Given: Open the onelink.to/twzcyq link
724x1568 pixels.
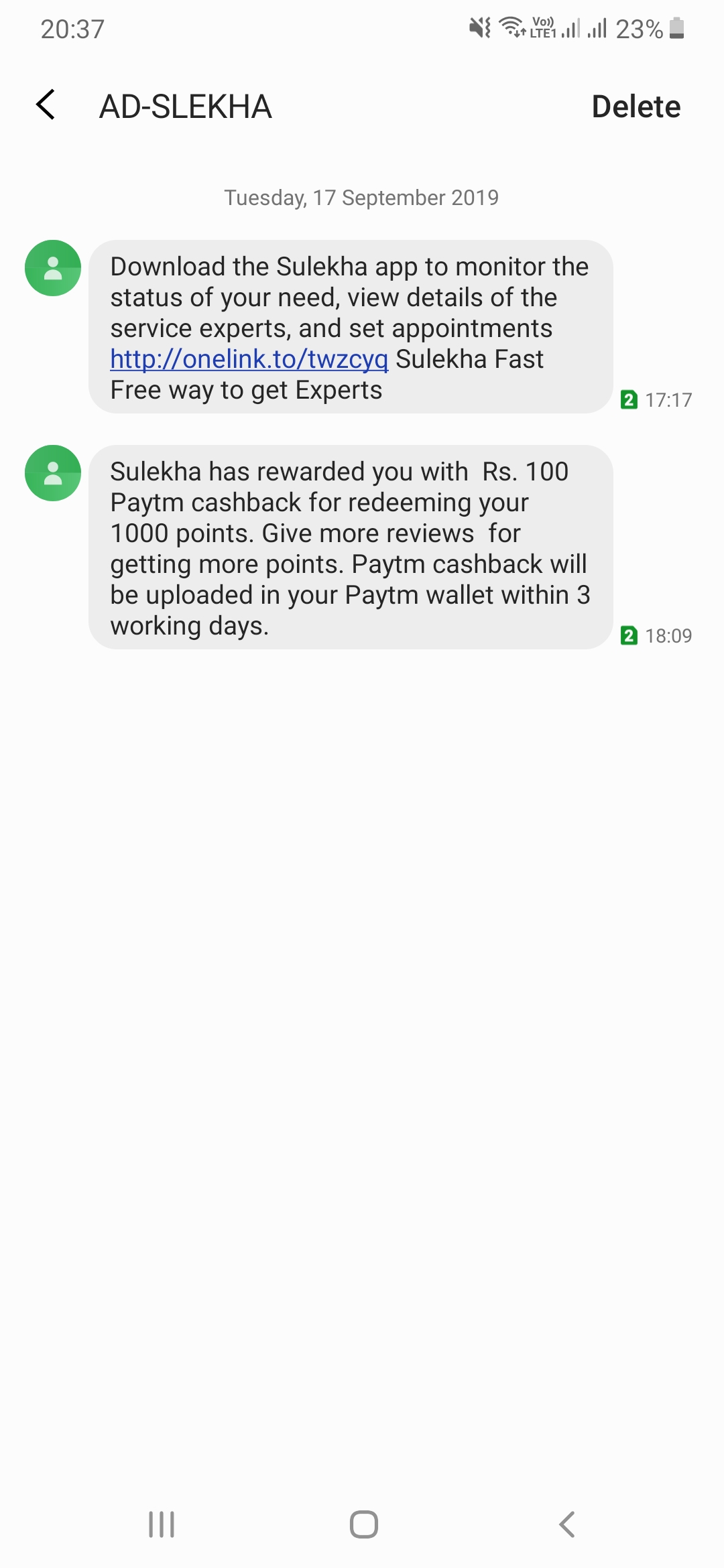Looking at the screenshot, I should coord(249,360).
